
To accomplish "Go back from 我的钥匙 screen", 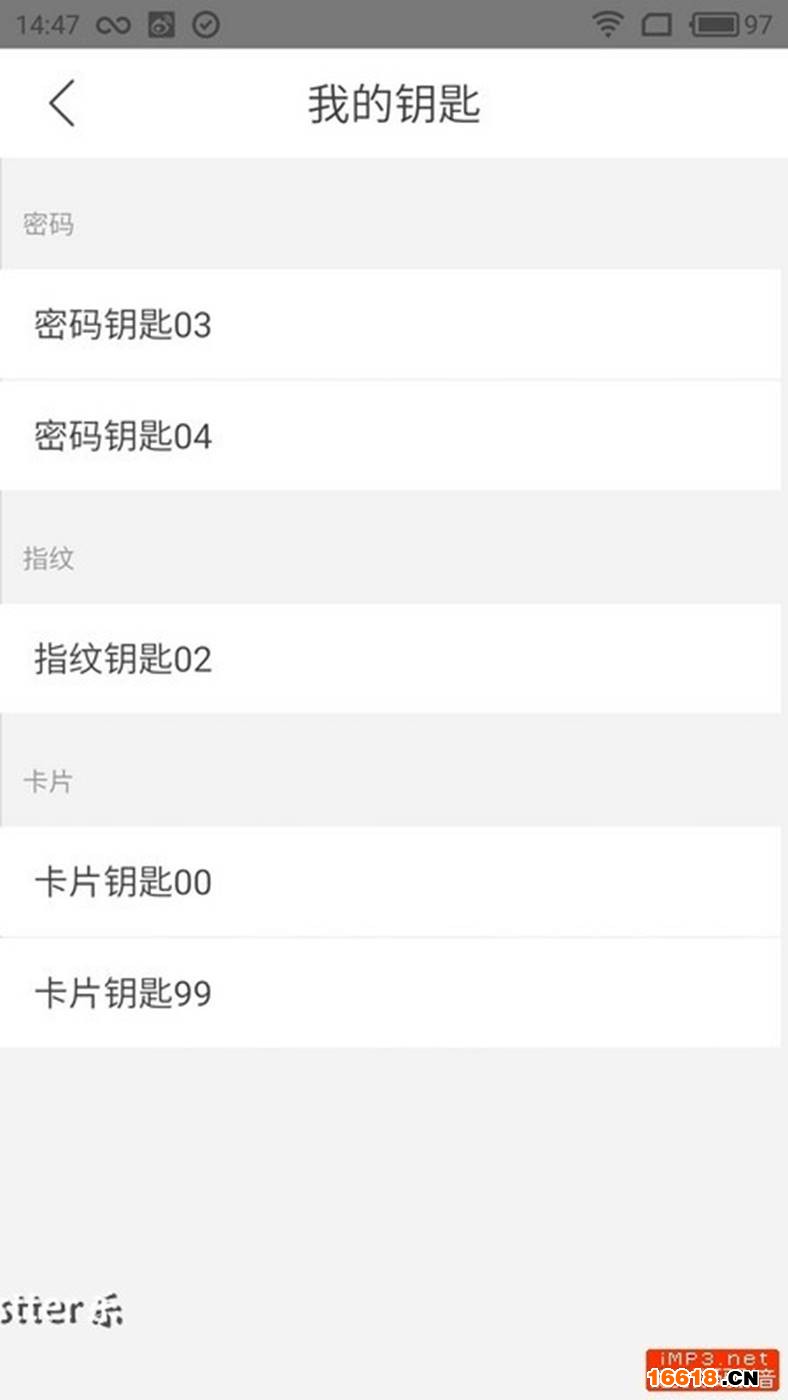I will (62, 104).
